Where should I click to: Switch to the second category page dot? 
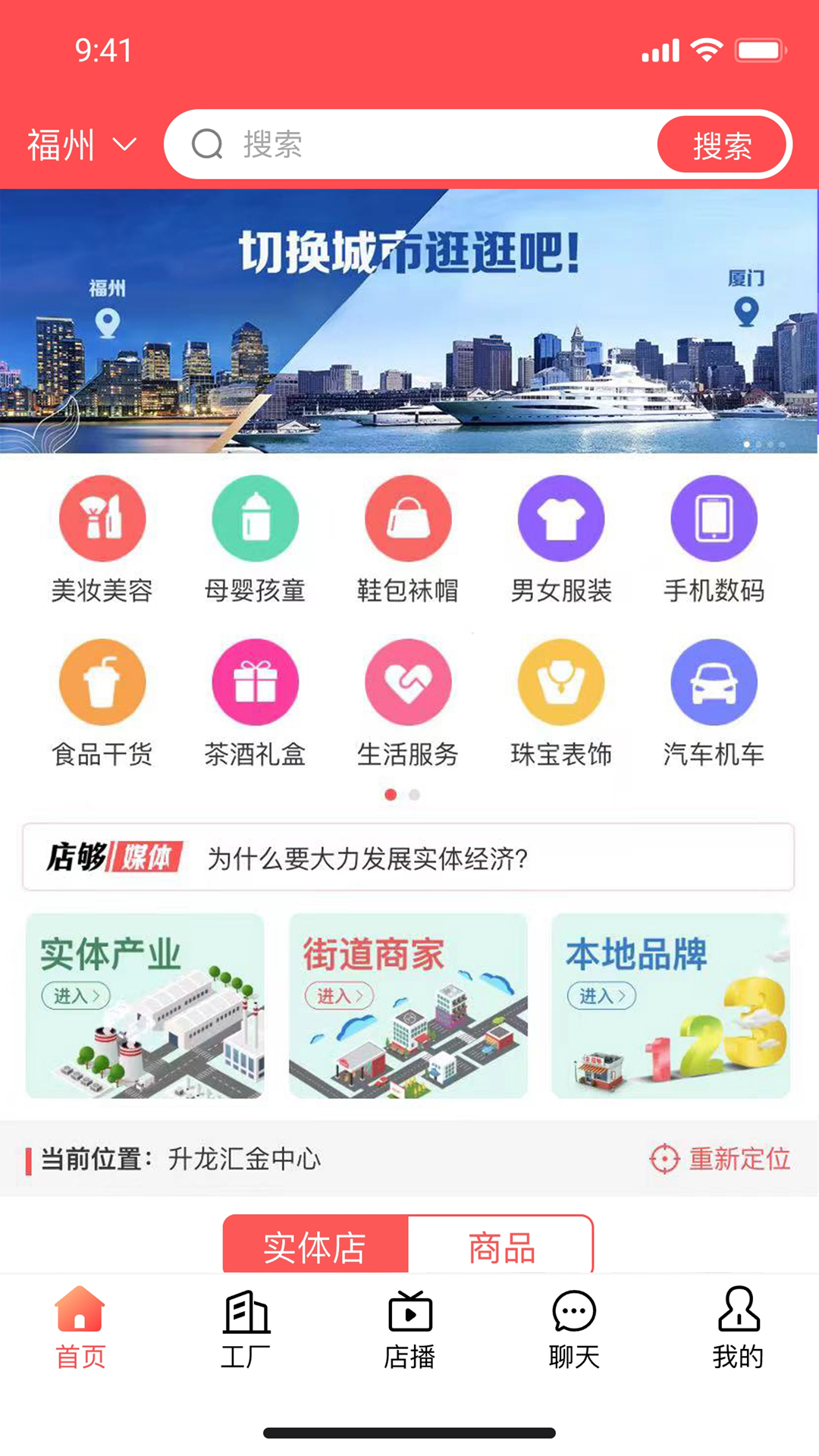click(x=414, y=795)
